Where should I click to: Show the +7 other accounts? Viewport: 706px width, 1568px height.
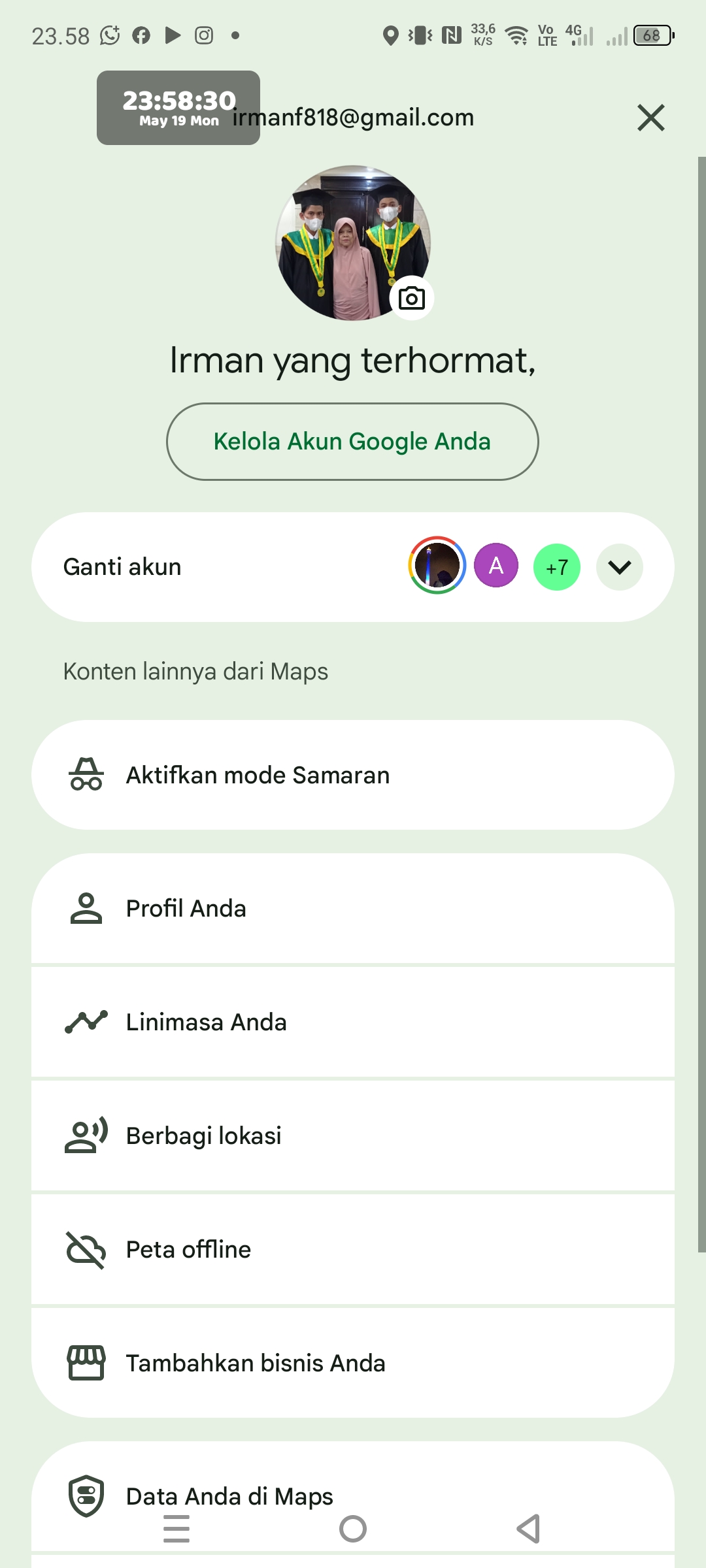pyautogui.click(x=557, y=567)
